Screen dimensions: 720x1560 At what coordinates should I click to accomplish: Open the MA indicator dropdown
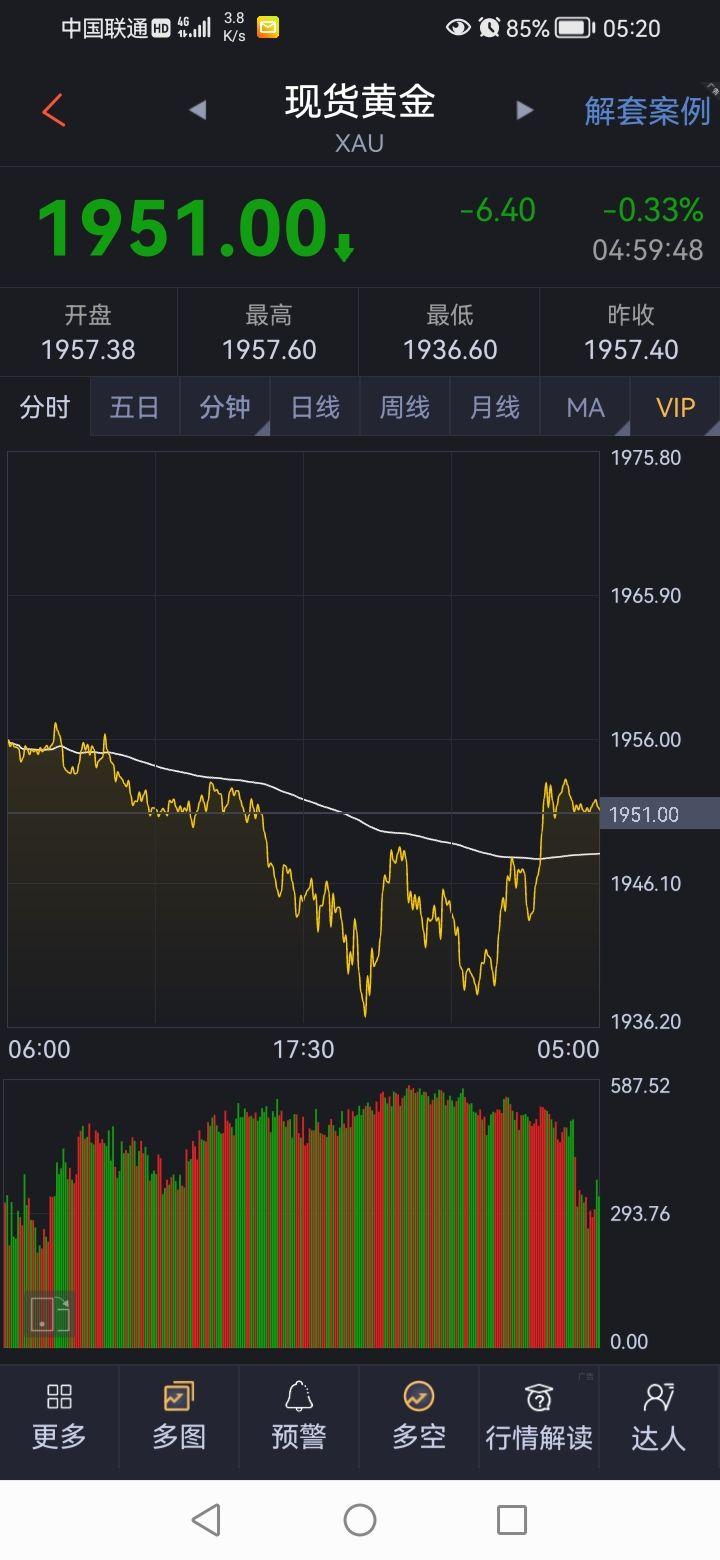585,408
